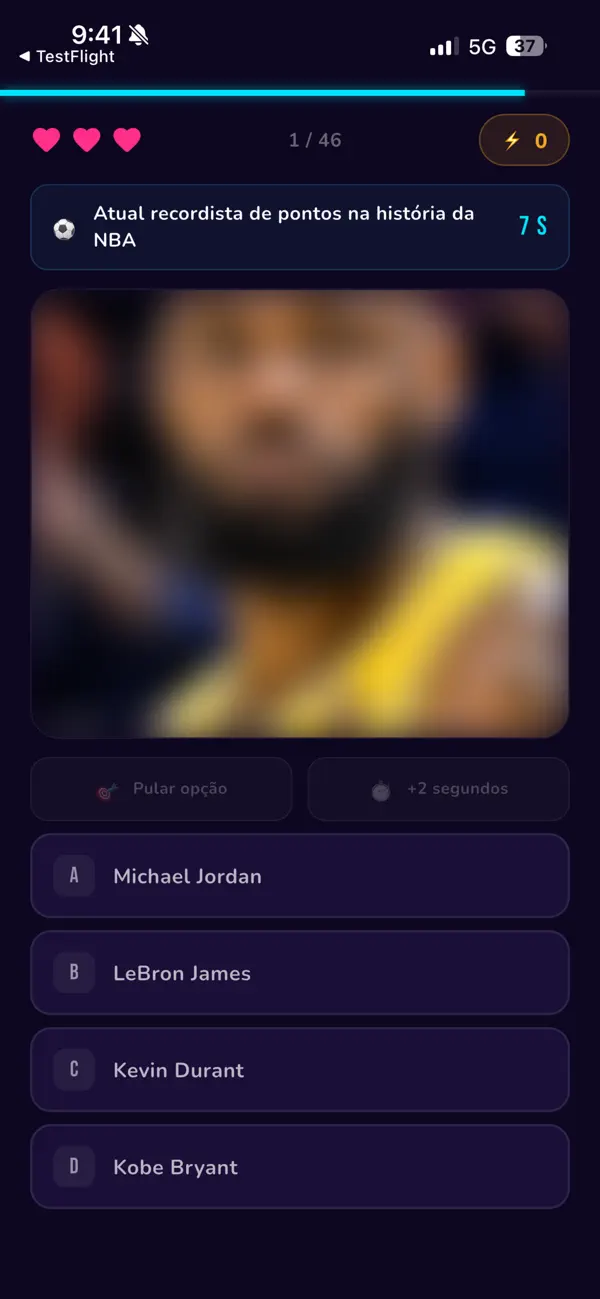Return to TestFlight via back link
The height and width of the screenshot is (1299, 600).
pyautogui.click(x=66, y=57)
